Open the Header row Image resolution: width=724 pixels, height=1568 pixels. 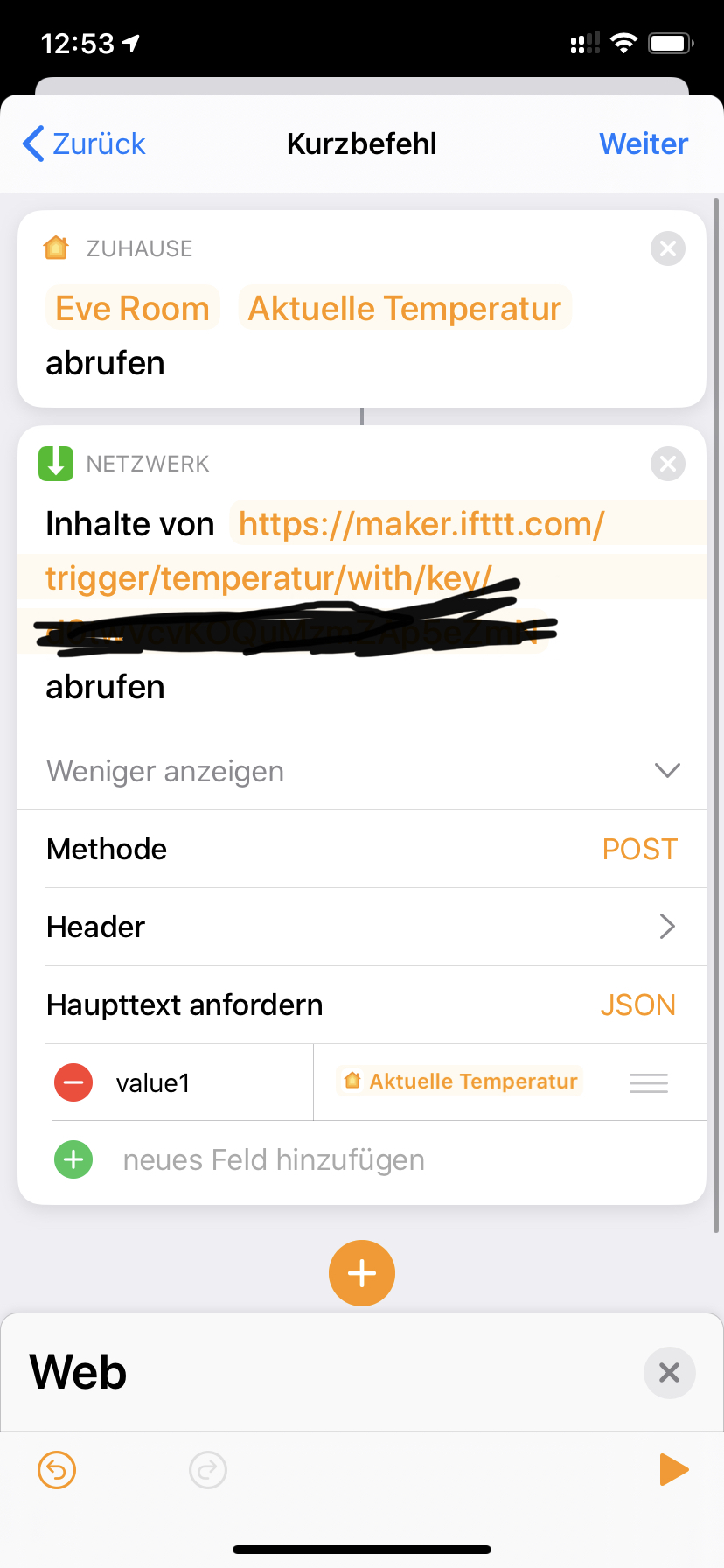pyautogui.click(x=361, y=927)
